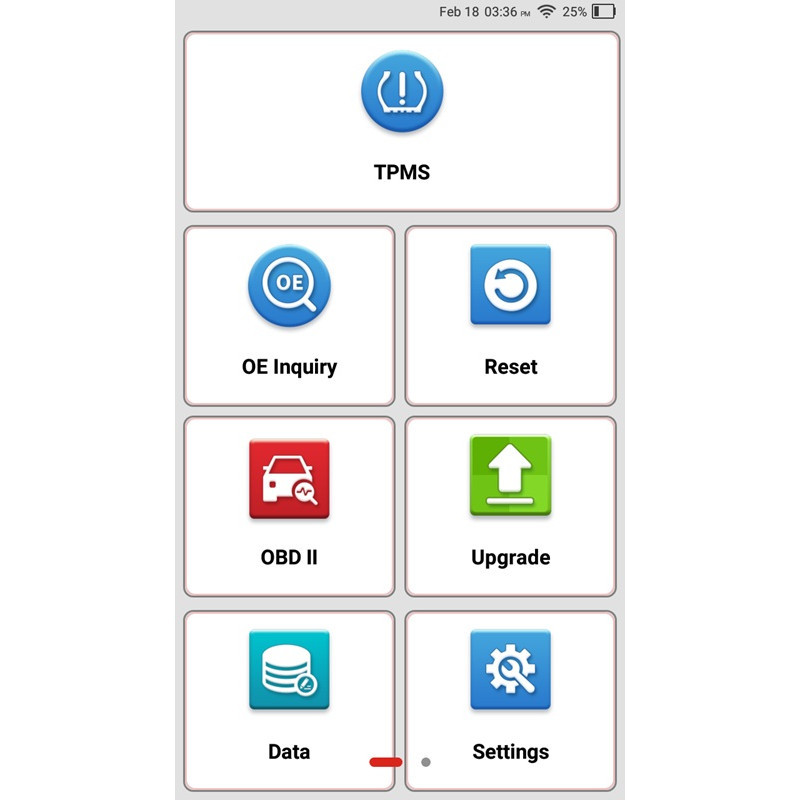Jump to second page via gray dot
The height and width of the screenshot is (800, 800).
pyautogui.click(x=426, y=762)
